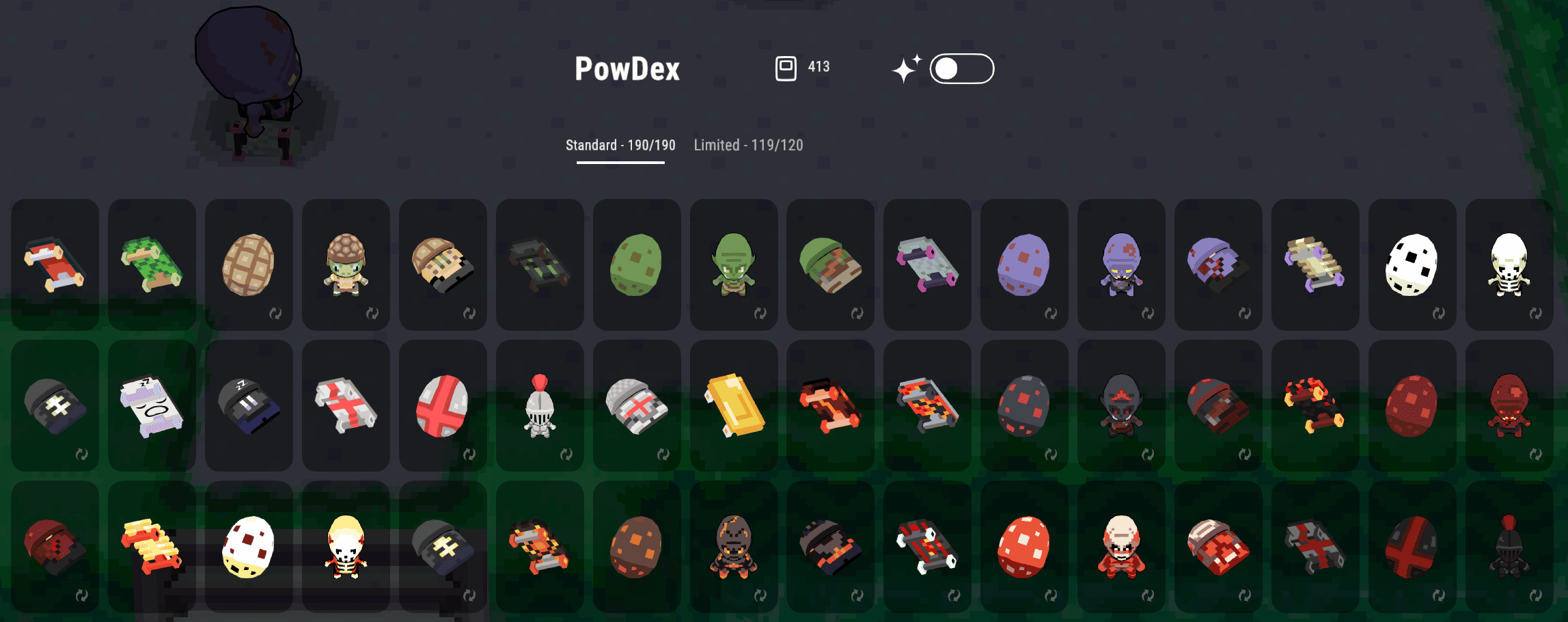
Task: Open the green spotted egg card
Action: [637, 265]
